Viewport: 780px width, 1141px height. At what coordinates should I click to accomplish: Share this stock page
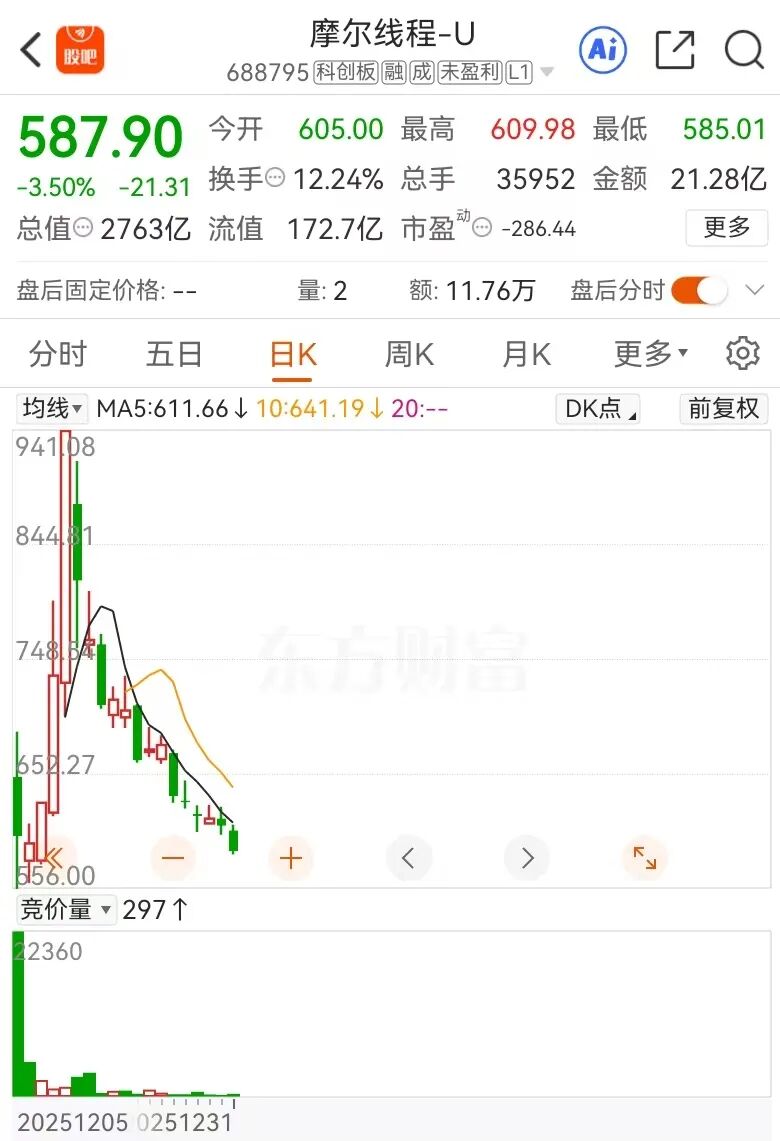pyautogui.click(x=675, y=49)
